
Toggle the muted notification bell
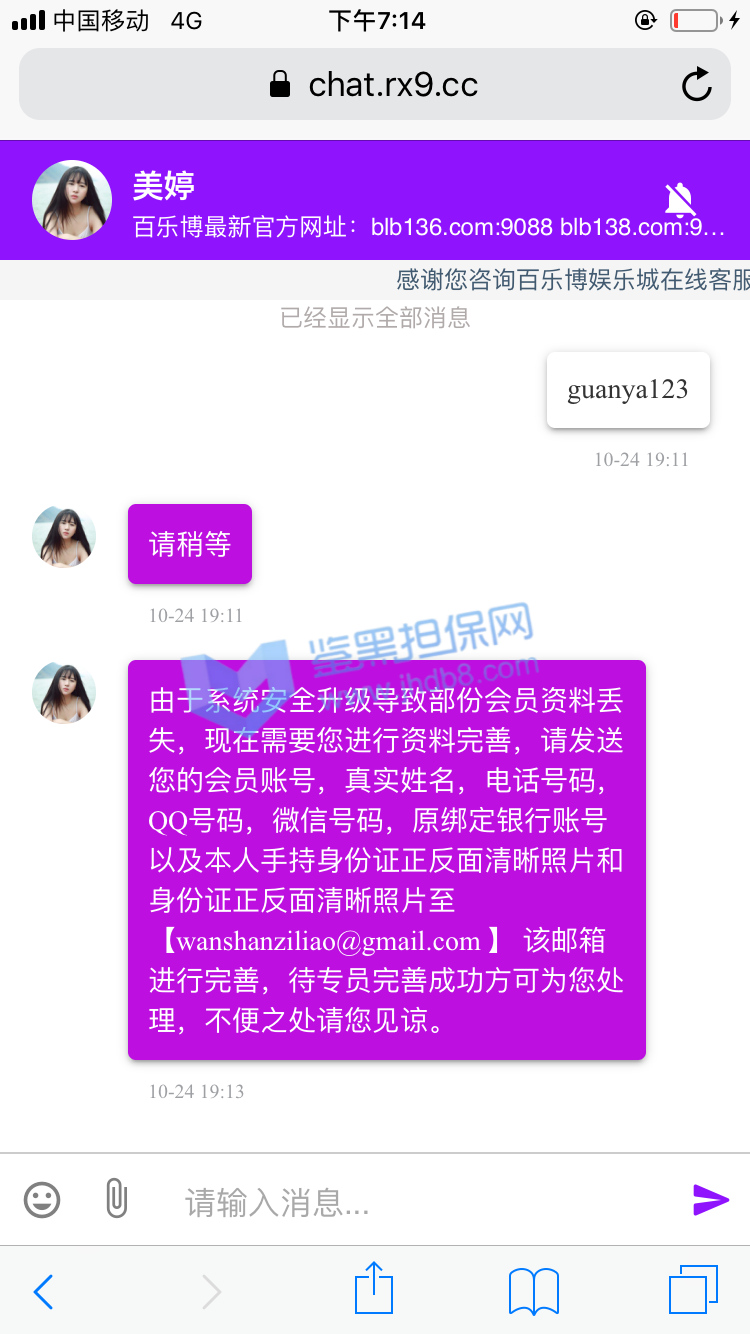click(x=681, y=200)
